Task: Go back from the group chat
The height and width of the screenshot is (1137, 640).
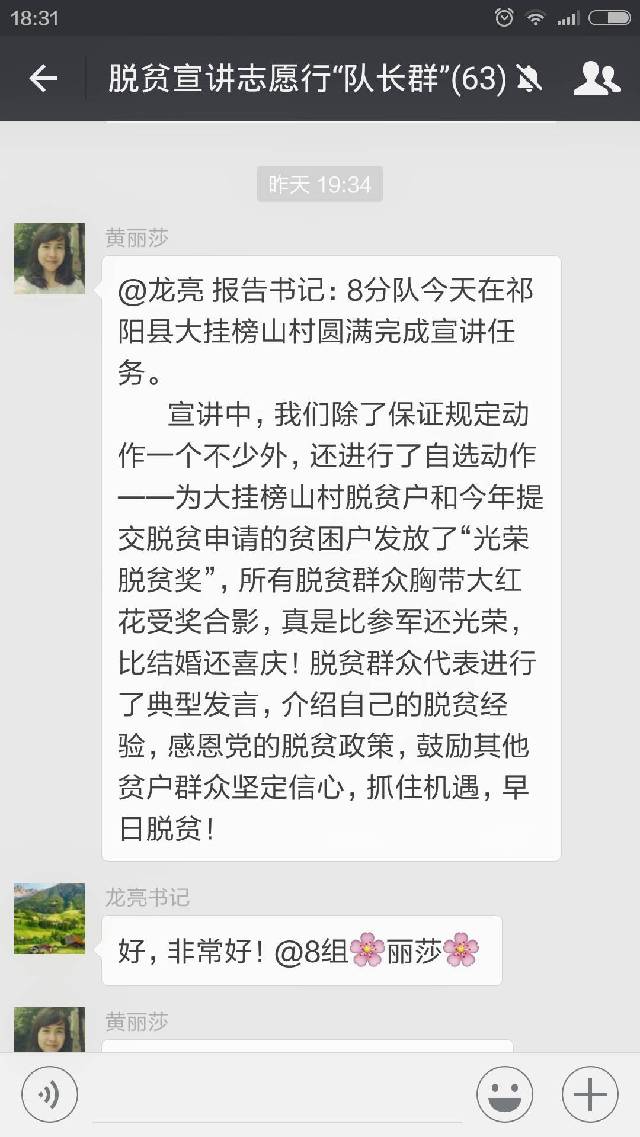Action: pyautogui.click(x=43, y=78)
